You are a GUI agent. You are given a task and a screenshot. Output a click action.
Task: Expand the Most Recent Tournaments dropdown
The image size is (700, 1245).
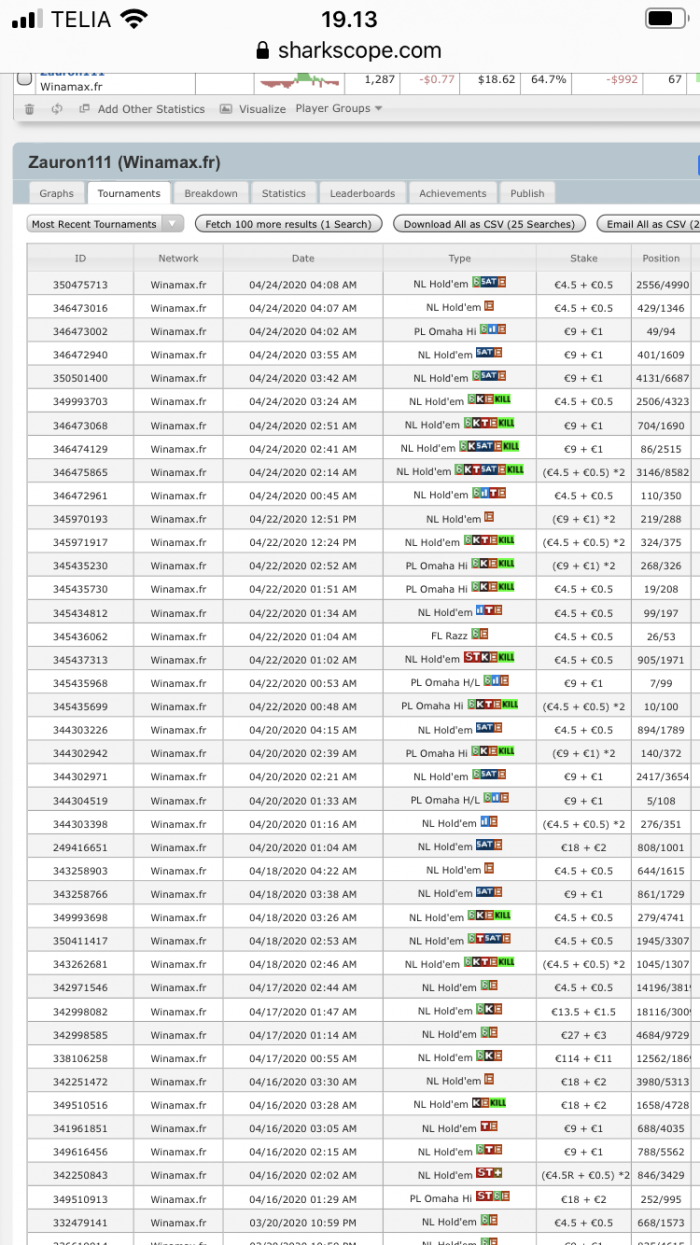pyautogui.click(x=105, y=224)
